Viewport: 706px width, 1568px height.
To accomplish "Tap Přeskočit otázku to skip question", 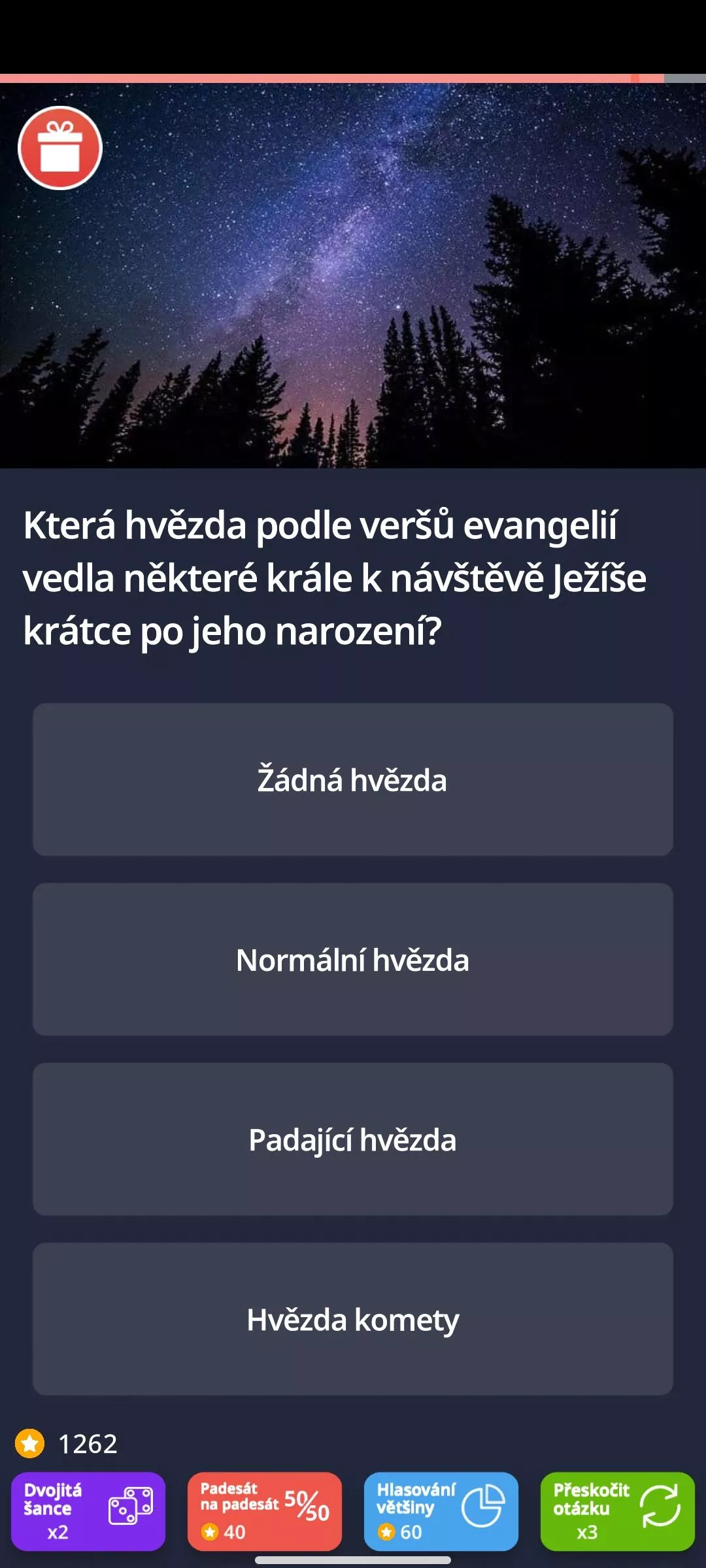I will tap(618, 1511).
